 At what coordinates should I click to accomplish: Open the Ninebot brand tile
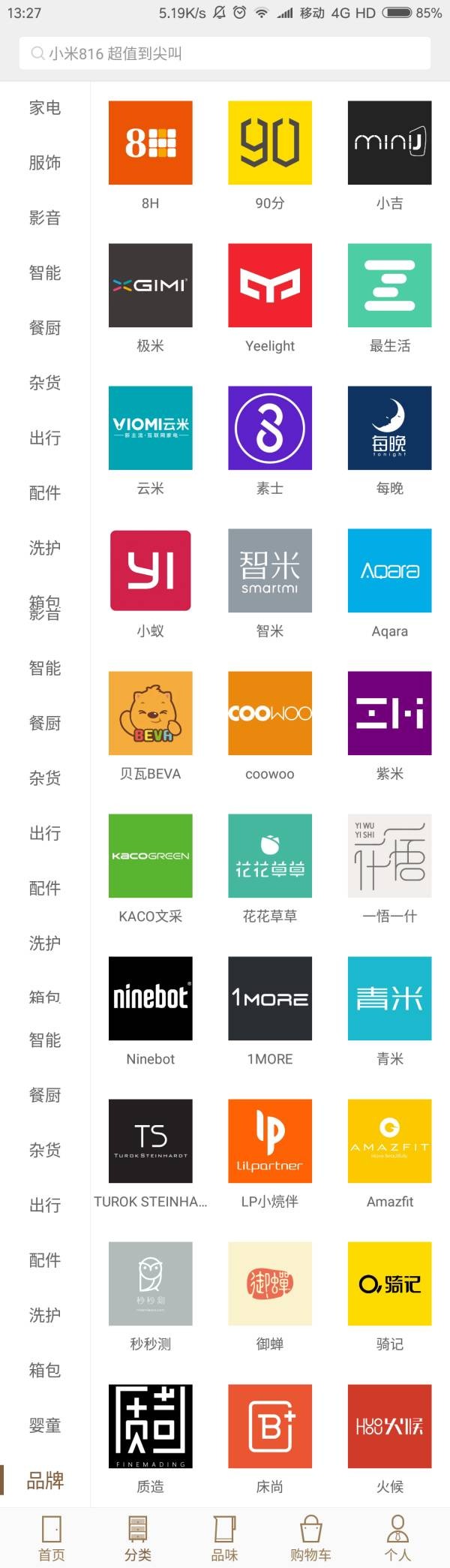pos(150,998)
